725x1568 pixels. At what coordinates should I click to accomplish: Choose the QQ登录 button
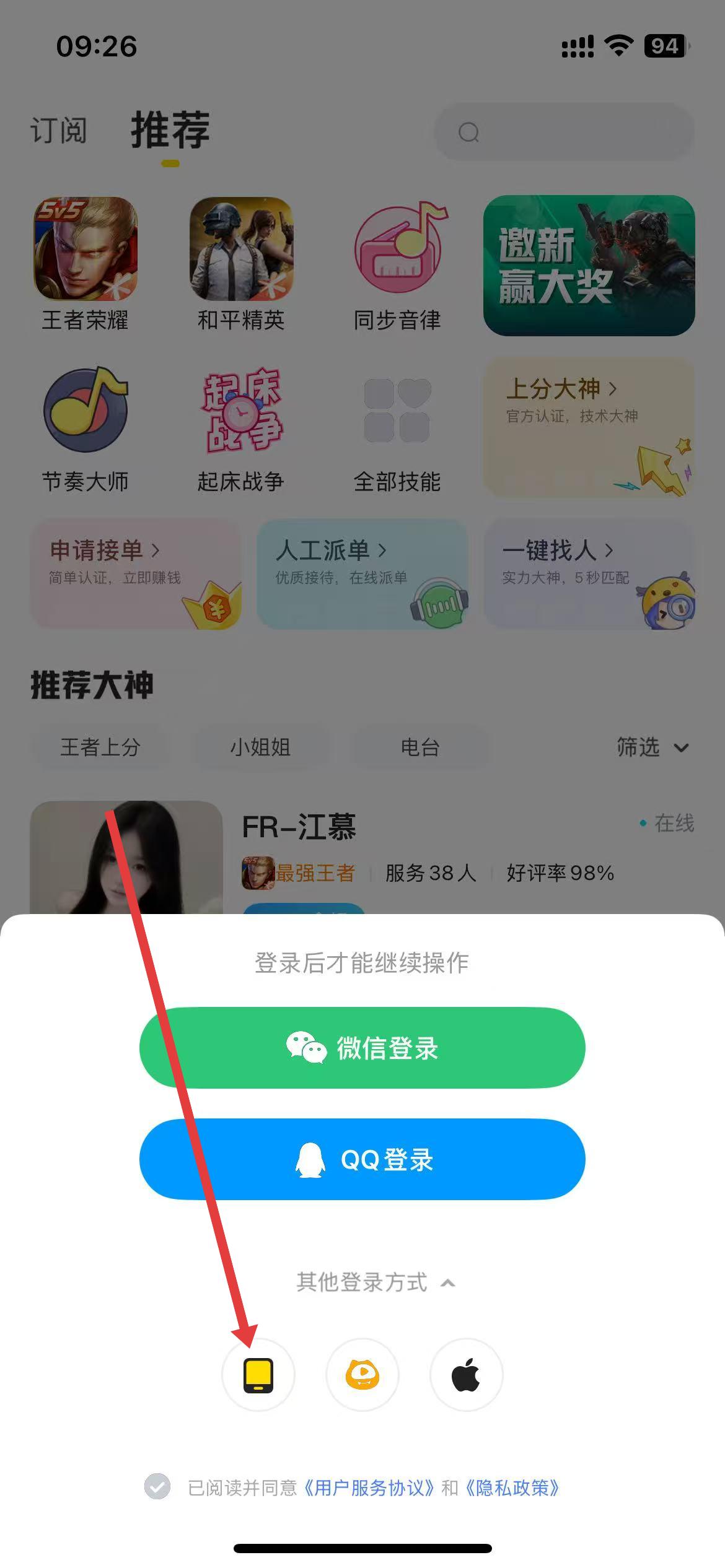click(362, 1159)
